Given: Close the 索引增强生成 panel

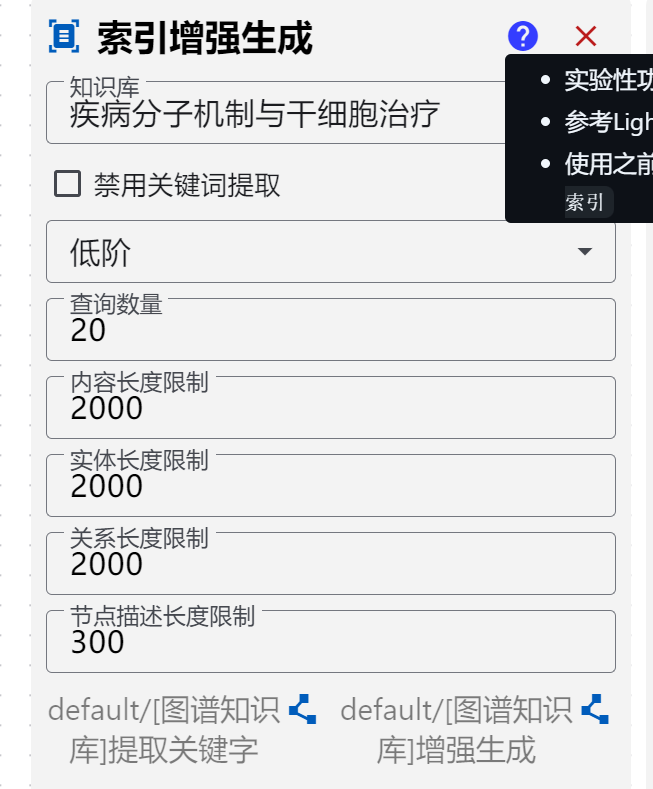Looking at the screenshot, I should 586,37.
